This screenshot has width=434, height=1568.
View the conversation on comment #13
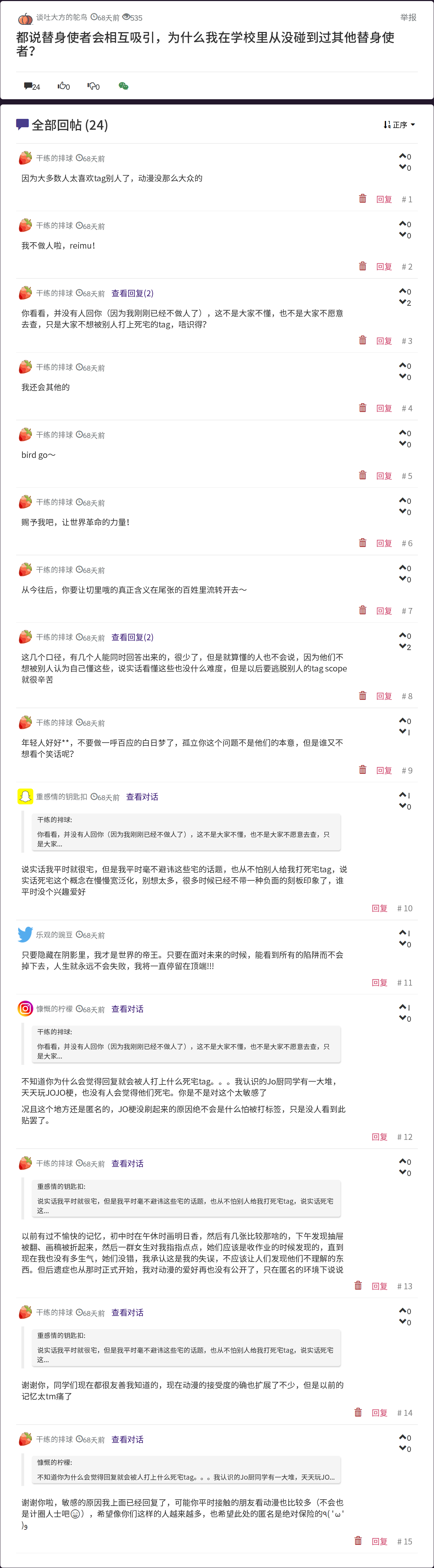(127, 1163)
